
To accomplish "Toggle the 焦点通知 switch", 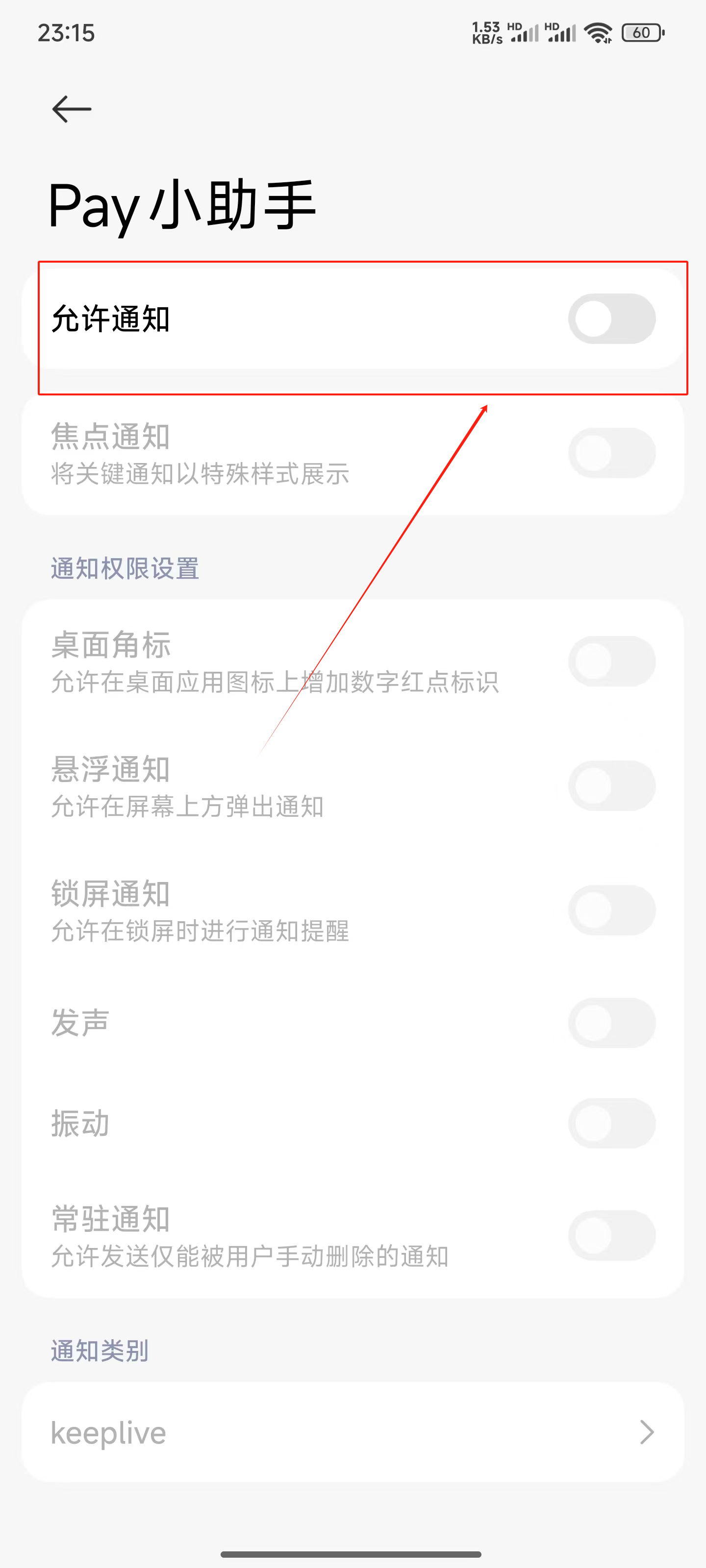I will coord(611,453).
